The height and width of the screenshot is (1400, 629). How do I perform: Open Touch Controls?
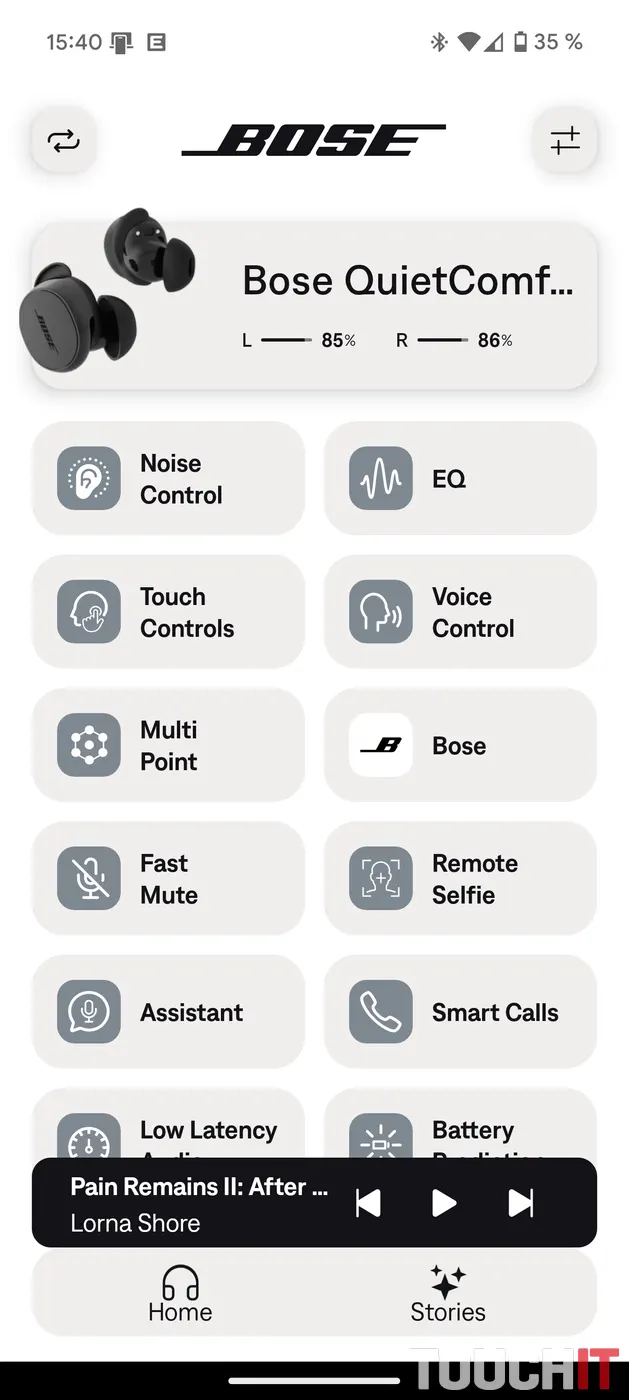tap(168, 612)
